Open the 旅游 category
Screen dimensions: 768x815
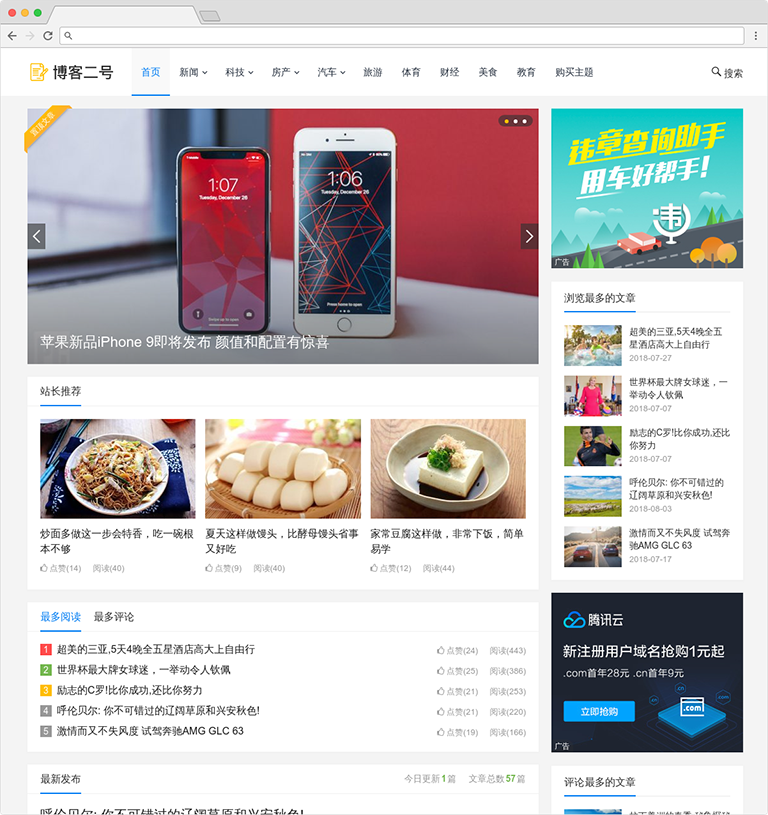tap(372, 72)
